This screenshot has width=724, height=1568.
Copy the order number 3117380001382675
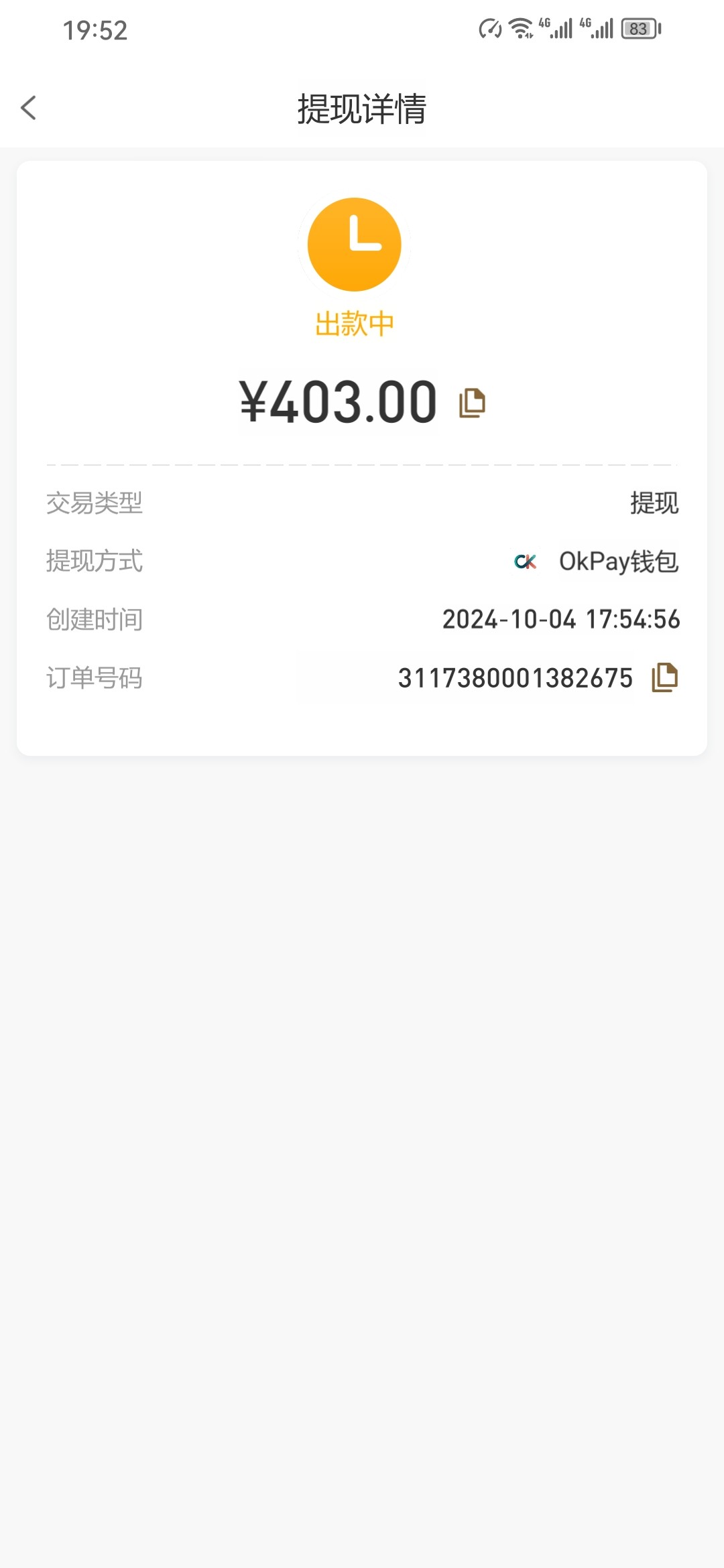click(x=664, y=677)
